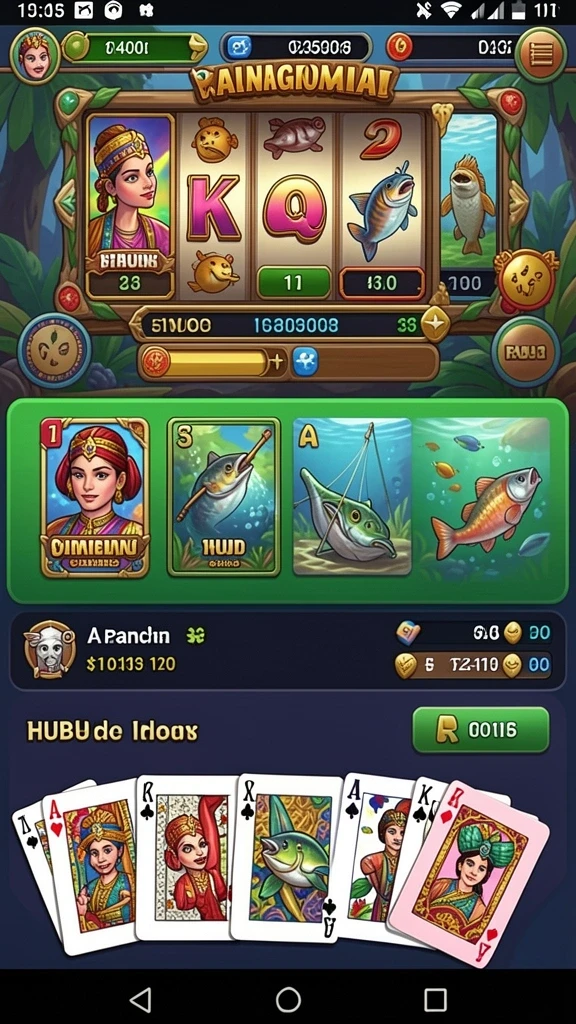Image resolution: width=576 pixels, height=1024 pixels.
Task: Select the A fish-on-hook card
Action: [x=353, y=498]
